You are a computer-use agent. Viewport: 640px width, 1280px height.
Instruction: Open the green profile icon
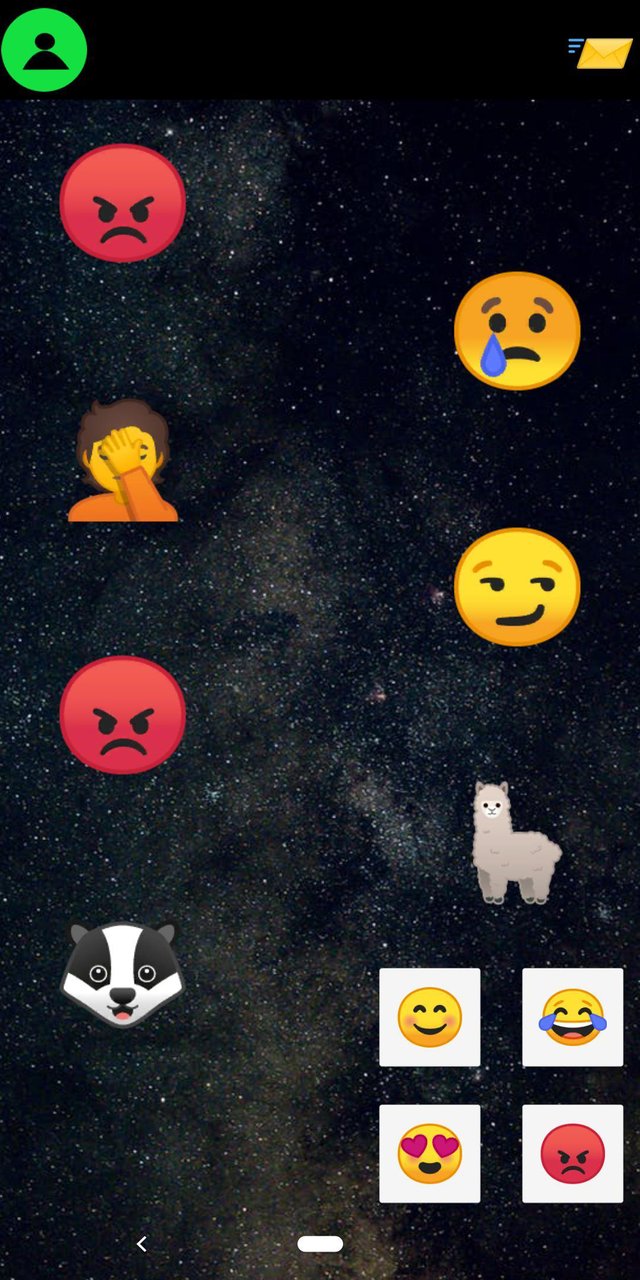44,49
